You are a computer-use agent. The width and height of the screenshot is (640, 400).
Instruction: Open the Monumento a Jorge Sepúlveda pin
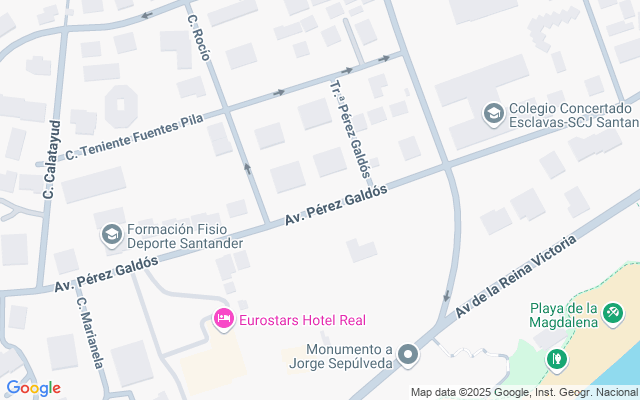[408, 355]
